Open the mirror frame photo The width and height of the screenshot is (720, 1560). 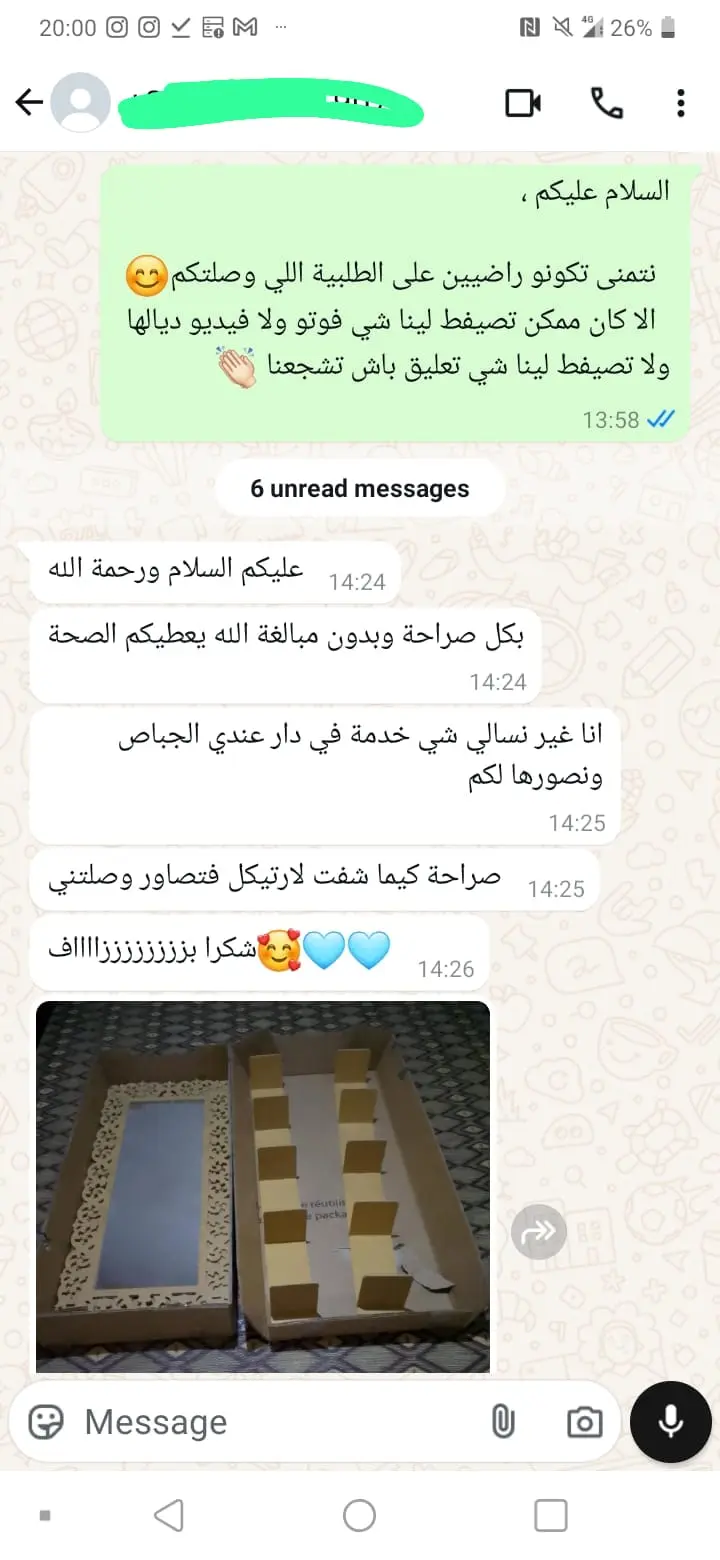pyautogui.click(x=263, y=1187)
